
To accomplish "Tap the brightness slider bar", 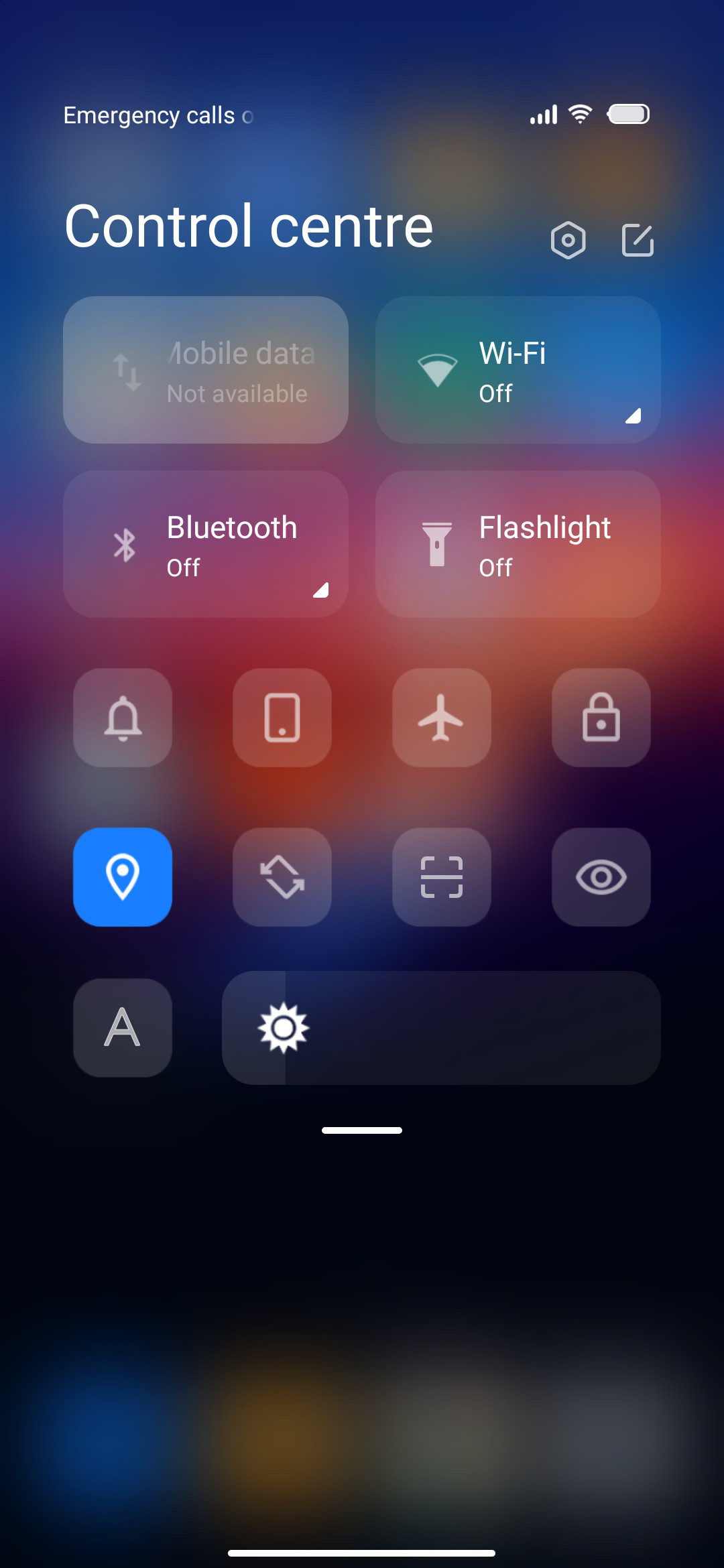I will point(441,1028).
